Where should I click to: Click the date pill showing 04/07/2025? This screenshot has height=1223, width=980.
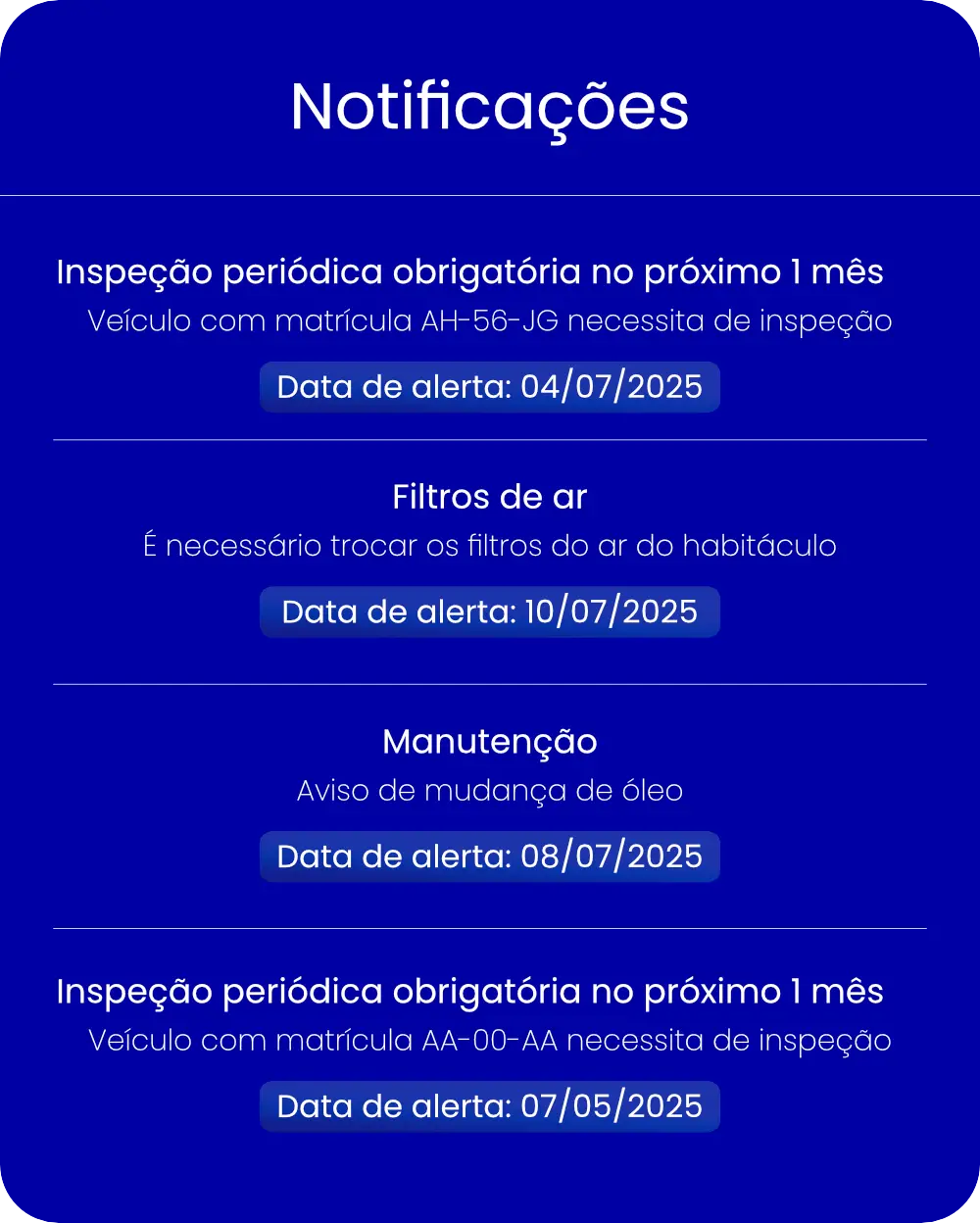[x=489, y=387]
